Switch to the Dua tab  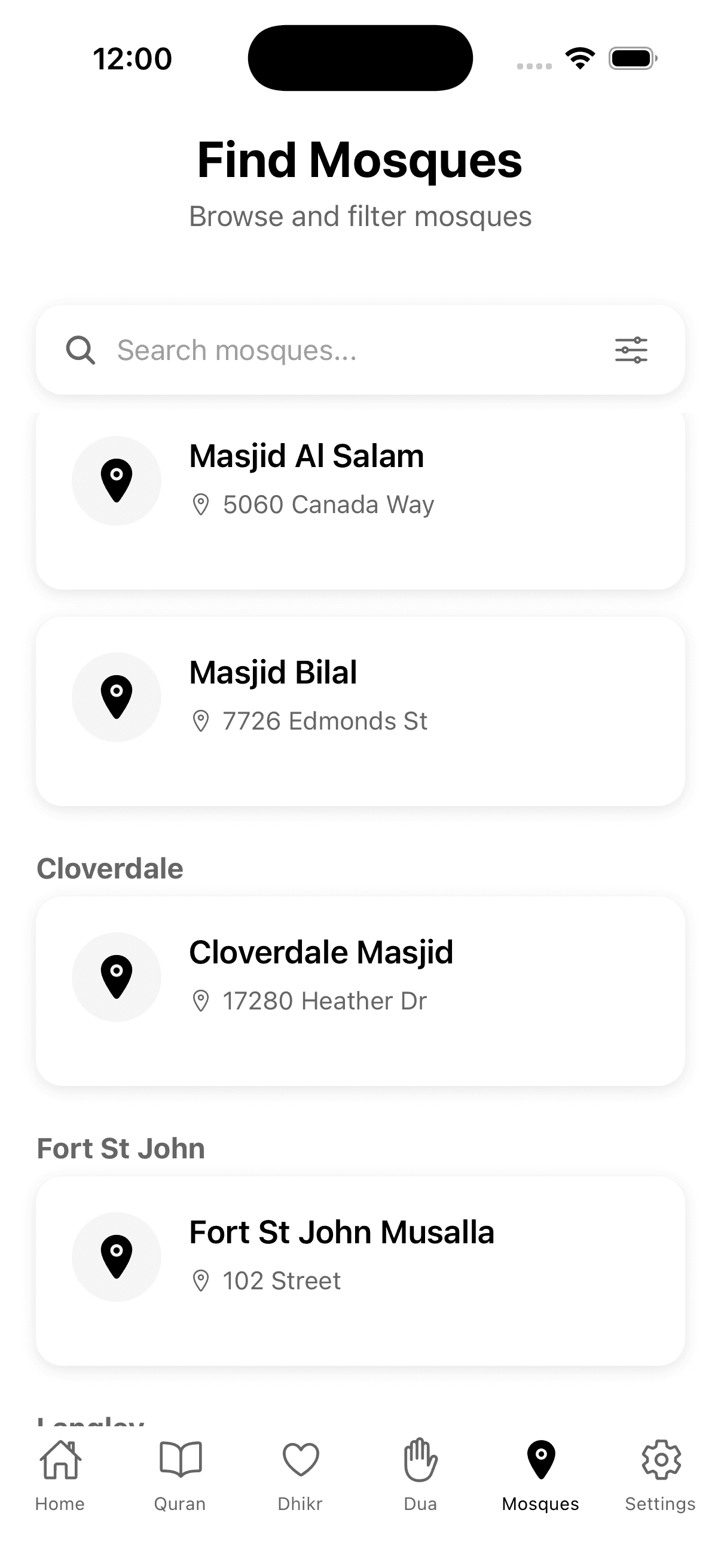(420, 1479)
